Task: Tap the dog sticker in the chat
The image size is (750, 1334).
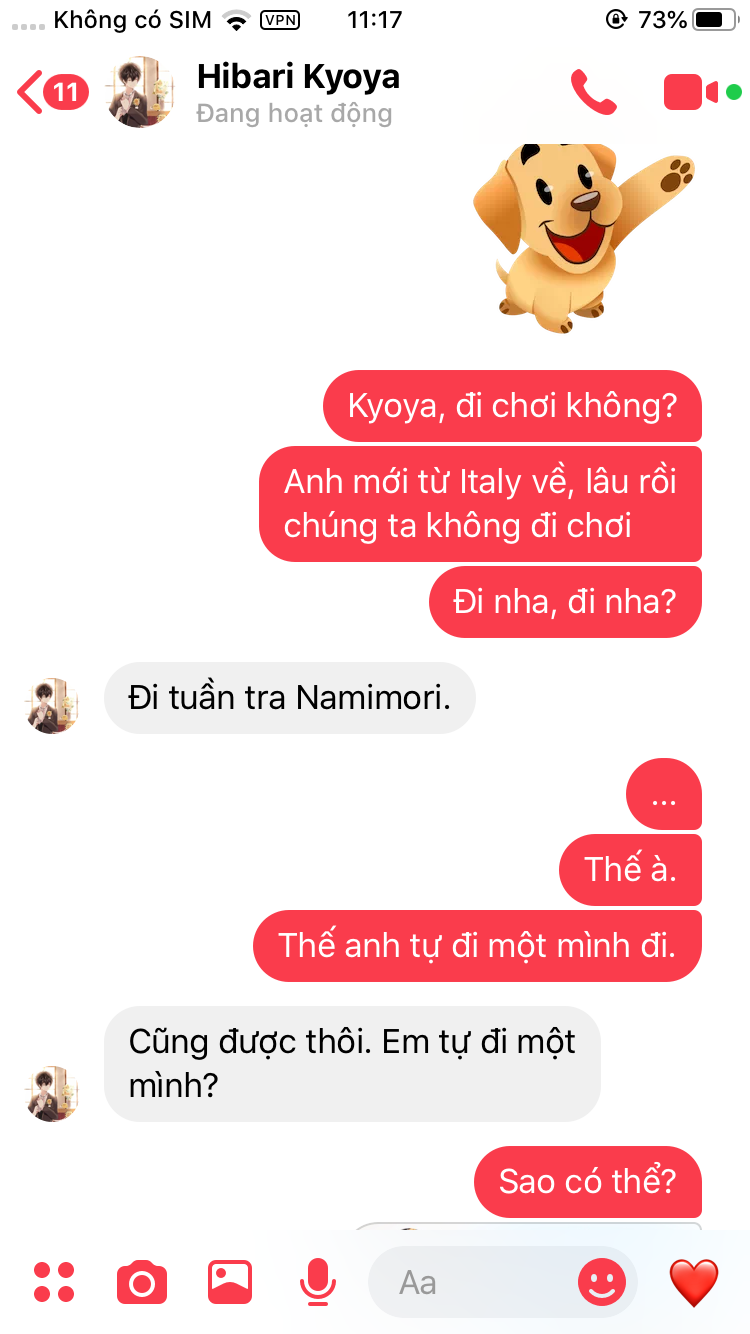Action: click(x=583, y=238)
